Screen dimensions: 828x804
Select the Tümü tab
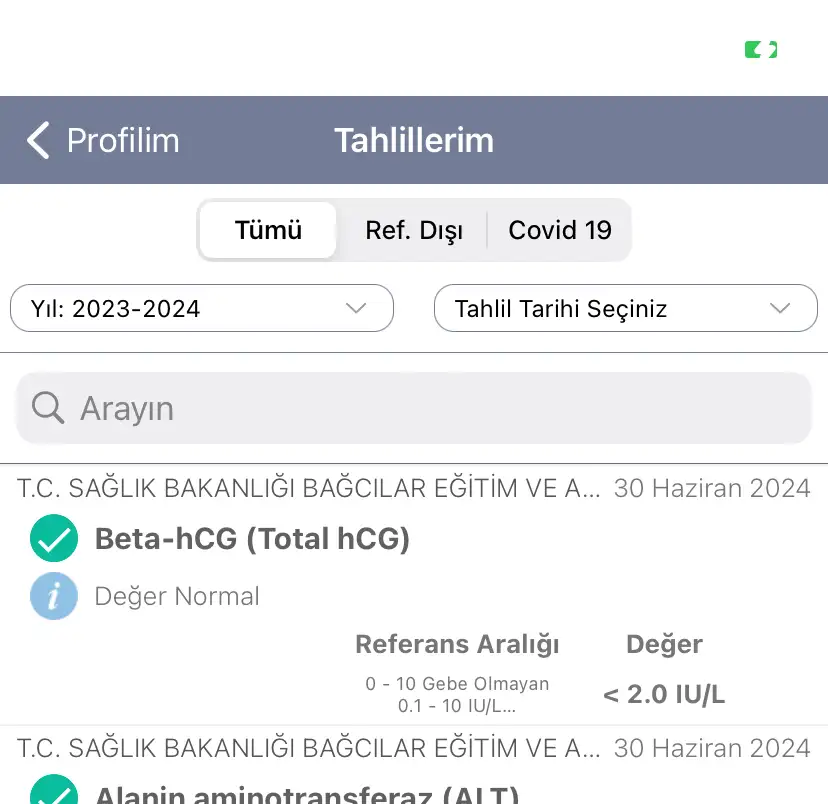268,230
